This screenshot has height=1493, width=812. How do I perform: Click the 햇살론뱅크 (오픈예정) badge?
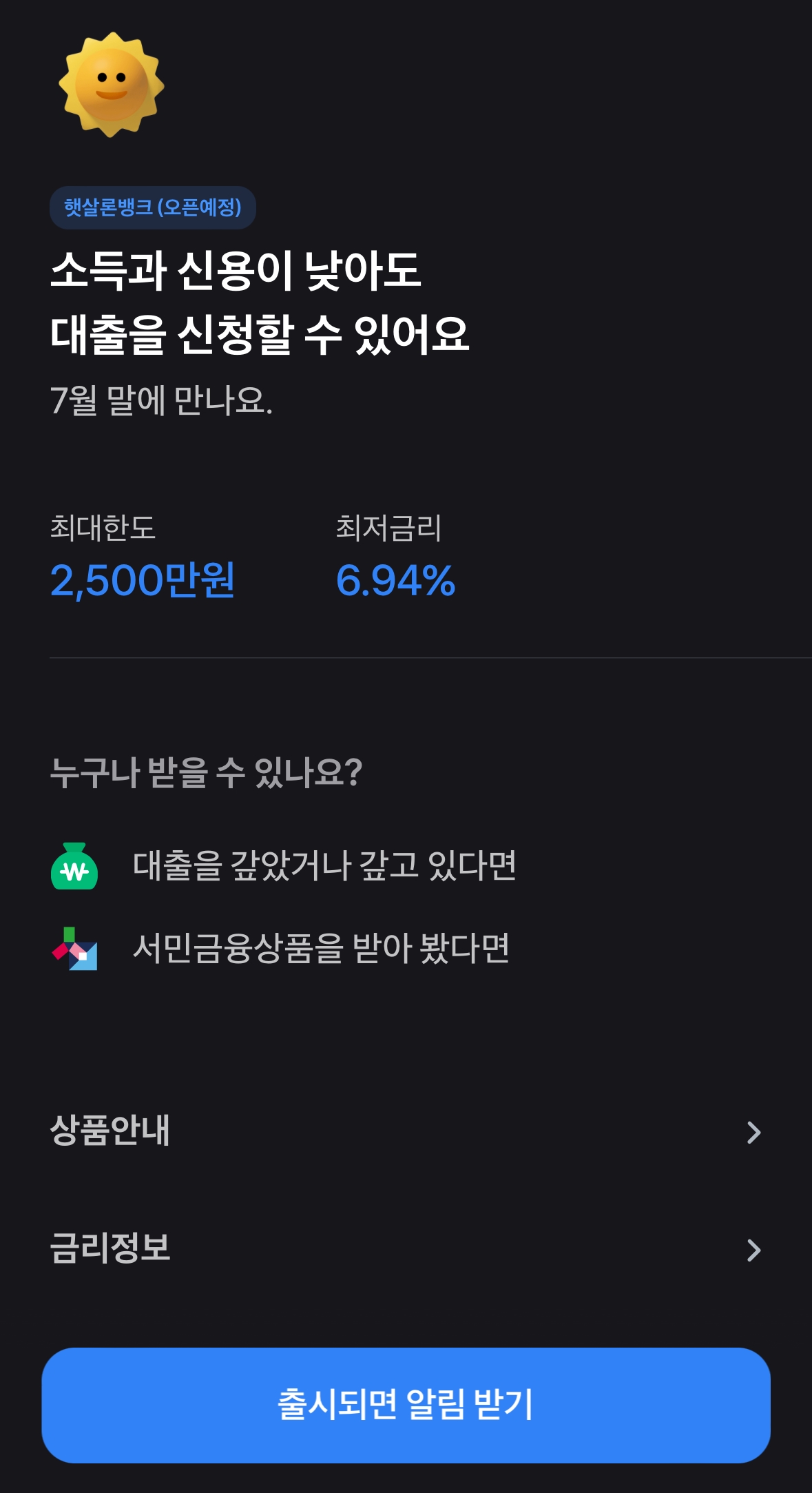point(154,208)
